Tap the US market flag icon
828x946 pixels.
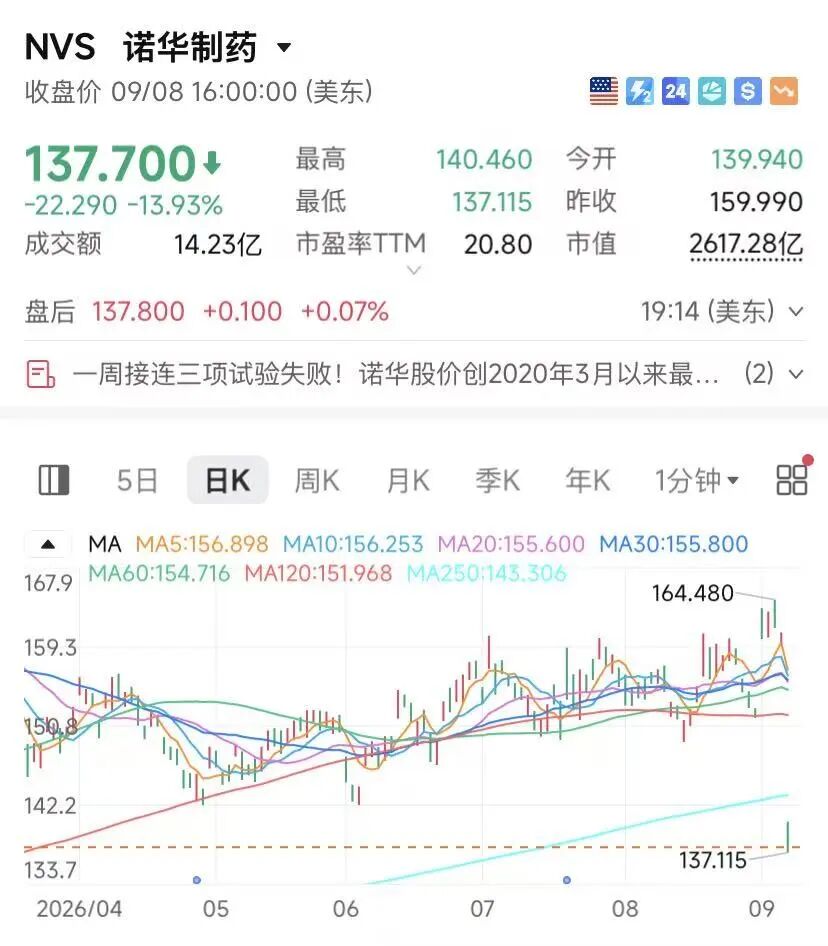coord(603,92)
